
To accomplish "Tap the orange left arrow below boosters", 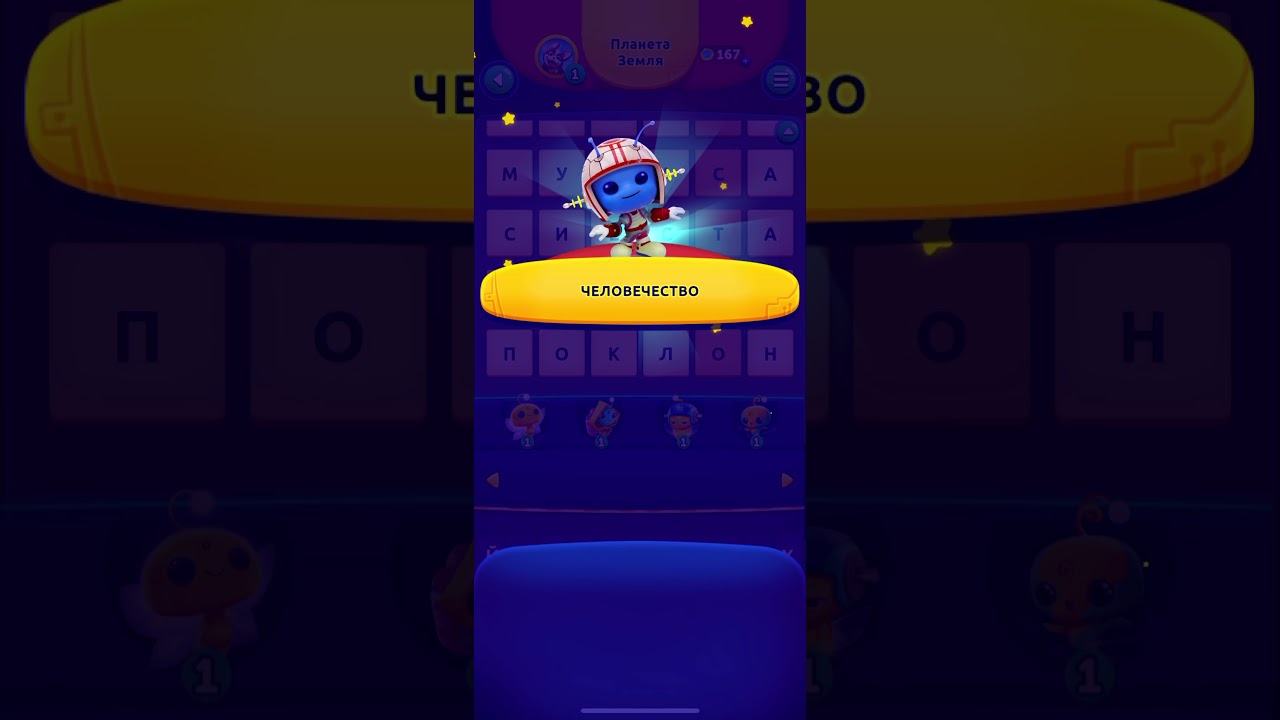I will (492, 480).
